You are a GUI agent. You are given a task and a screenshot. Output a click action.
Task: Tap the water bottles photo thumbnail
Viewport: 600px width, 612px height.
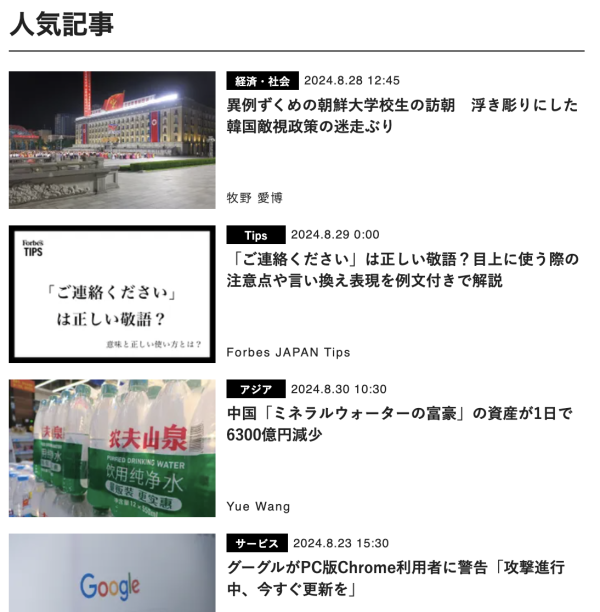coord(112,448)
